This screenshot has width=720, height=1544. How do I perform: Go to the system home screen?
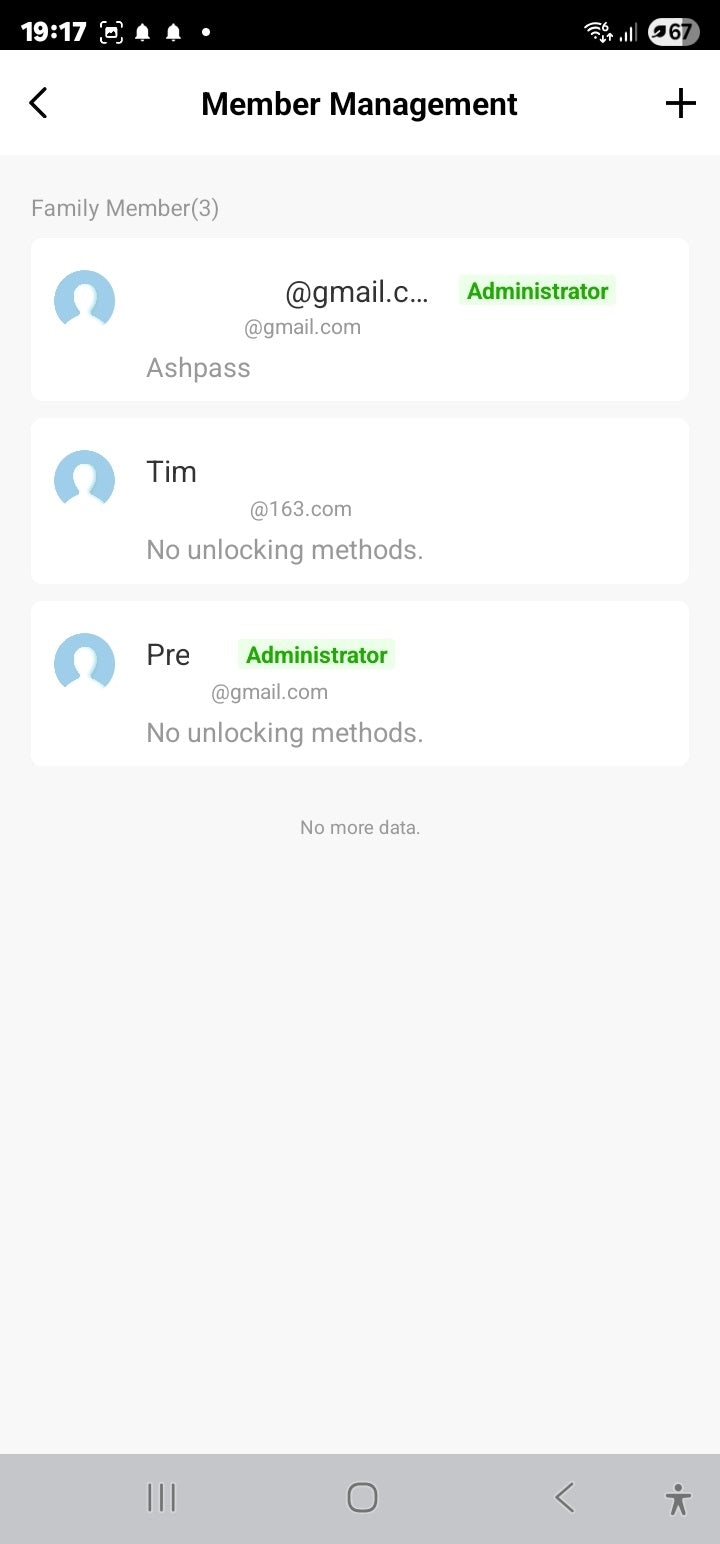point(361,1497)
